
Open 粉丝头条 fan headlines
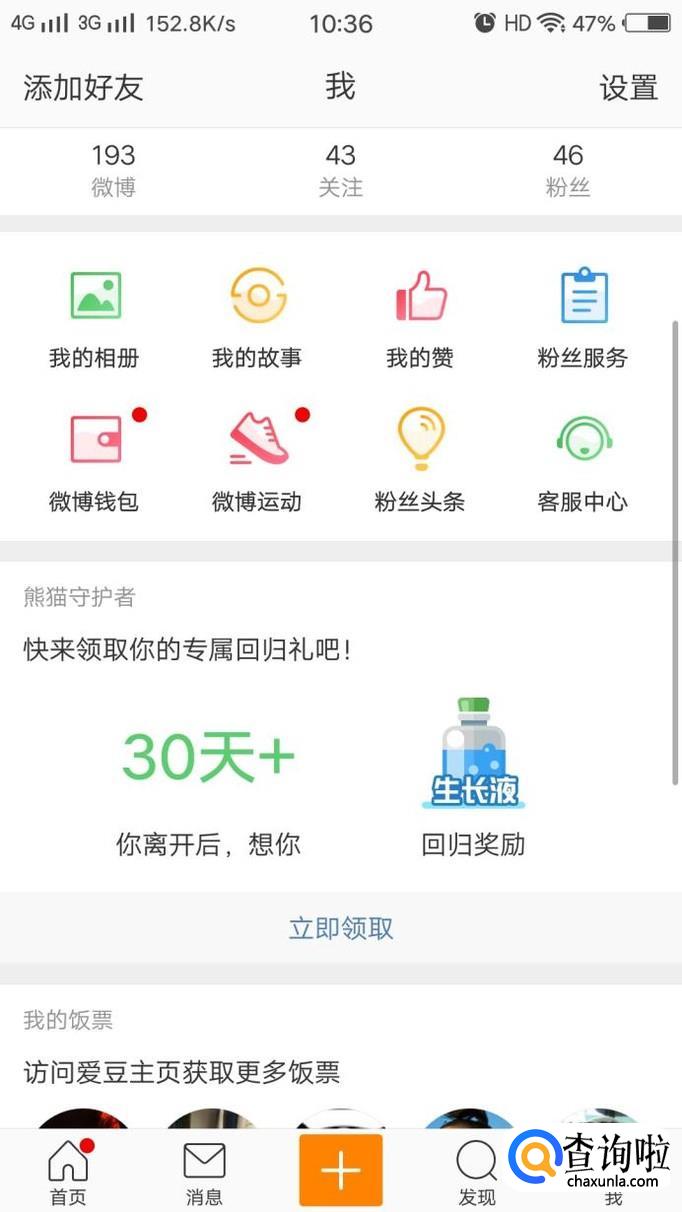point(420,460)
